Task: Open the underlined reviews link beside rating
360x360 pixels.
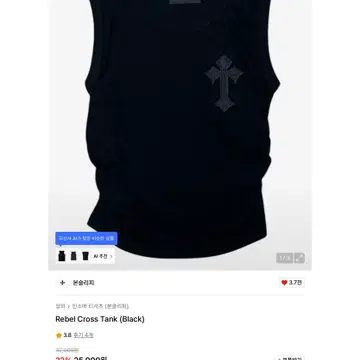Action: (x=83, y=335)
